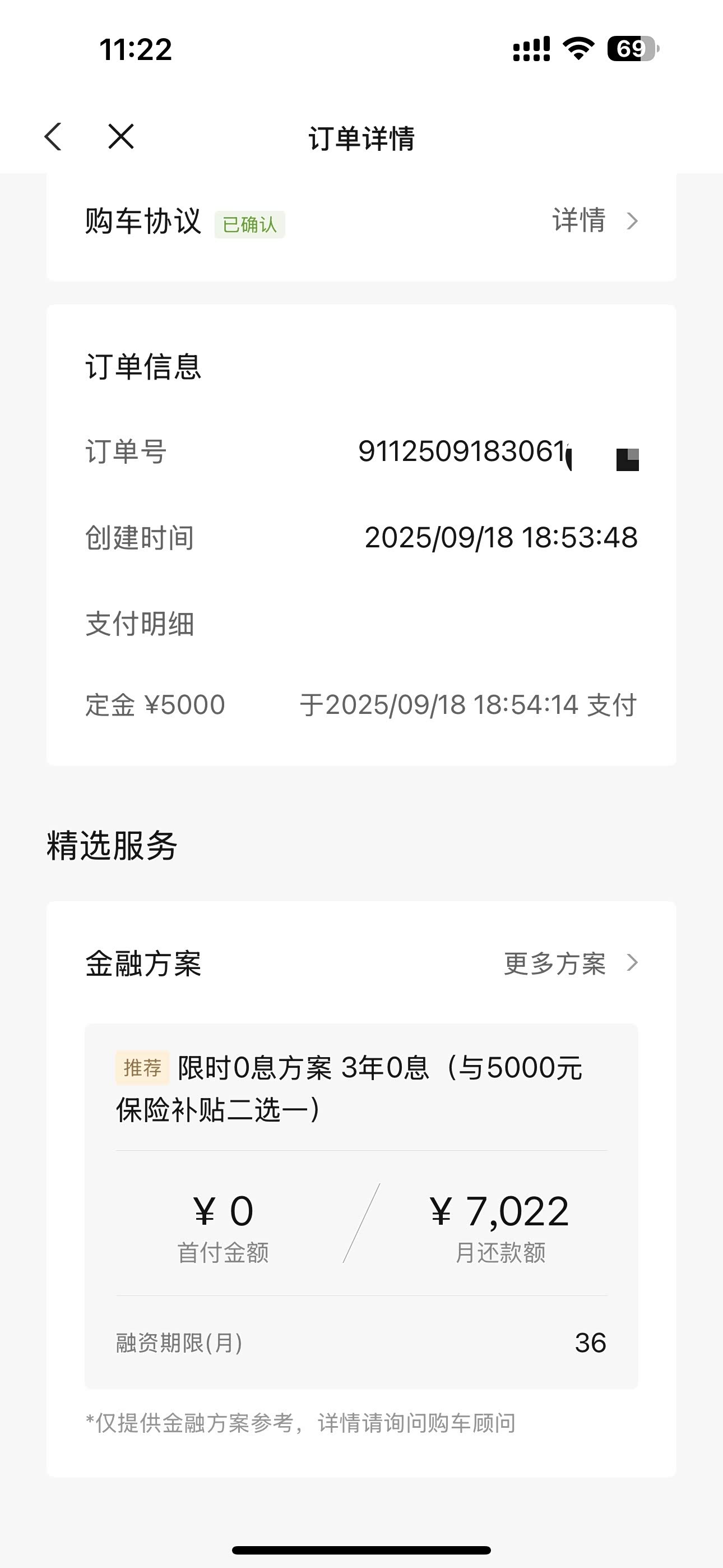Copy the order number

pyautogui.click(x=627, y=459)
